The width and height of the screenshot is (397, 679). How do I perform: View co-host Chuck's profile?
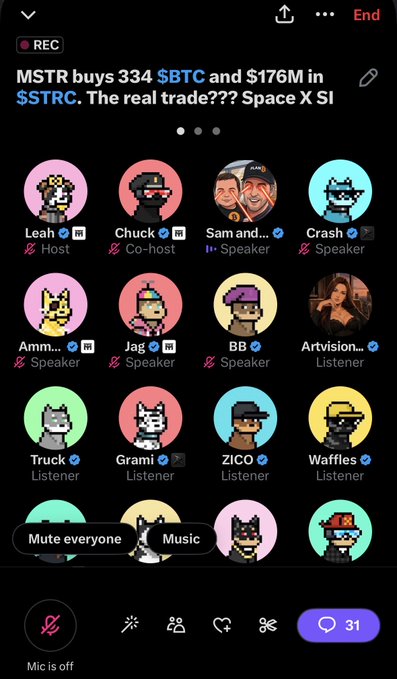[150, 191]
